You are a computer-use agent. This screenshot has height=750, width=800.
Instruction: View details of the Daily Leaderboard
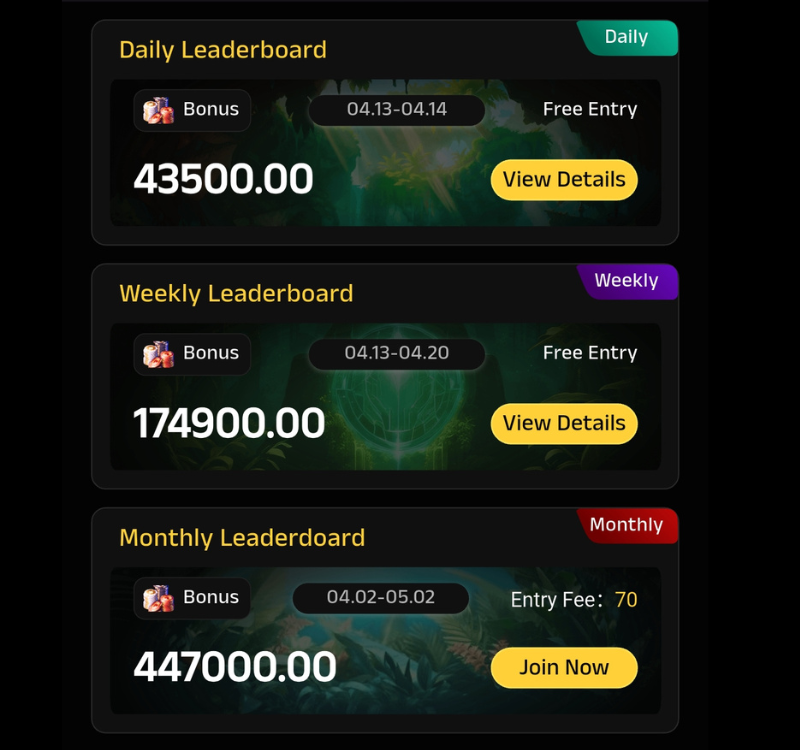click(563, 180)
